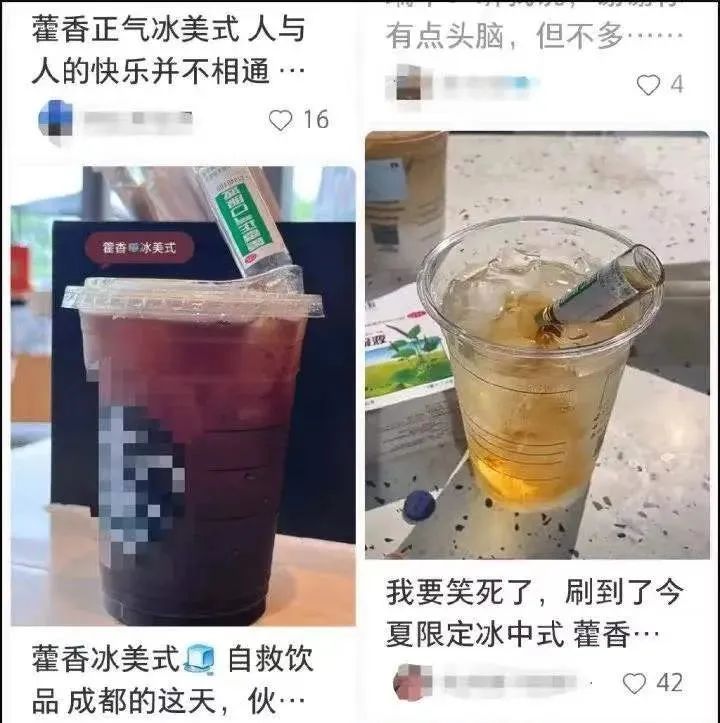720x723 pixels.
Task: Like the 有点头脑，但不多 post
Action: [649, 85]
